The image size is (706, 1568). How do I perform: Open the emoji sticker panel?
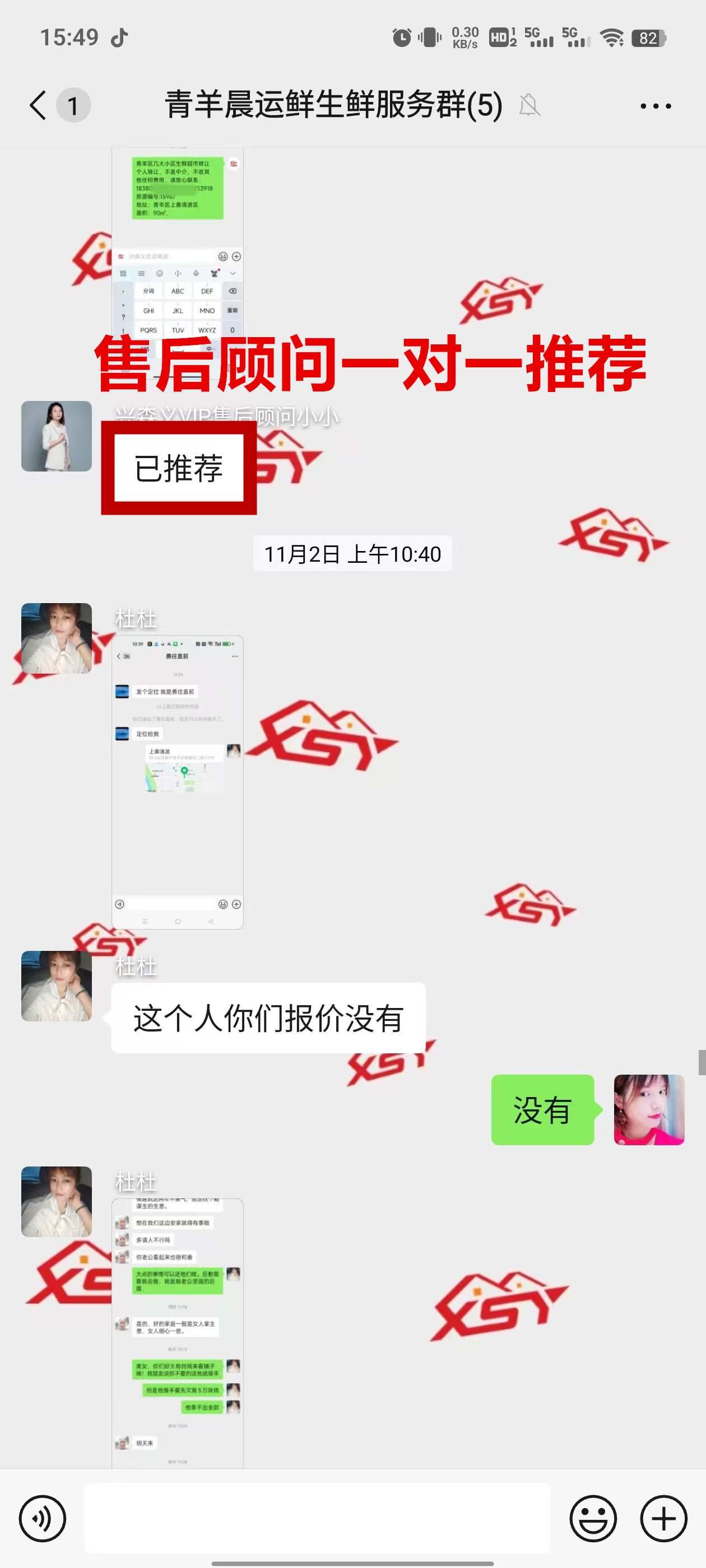point(593,1518)
